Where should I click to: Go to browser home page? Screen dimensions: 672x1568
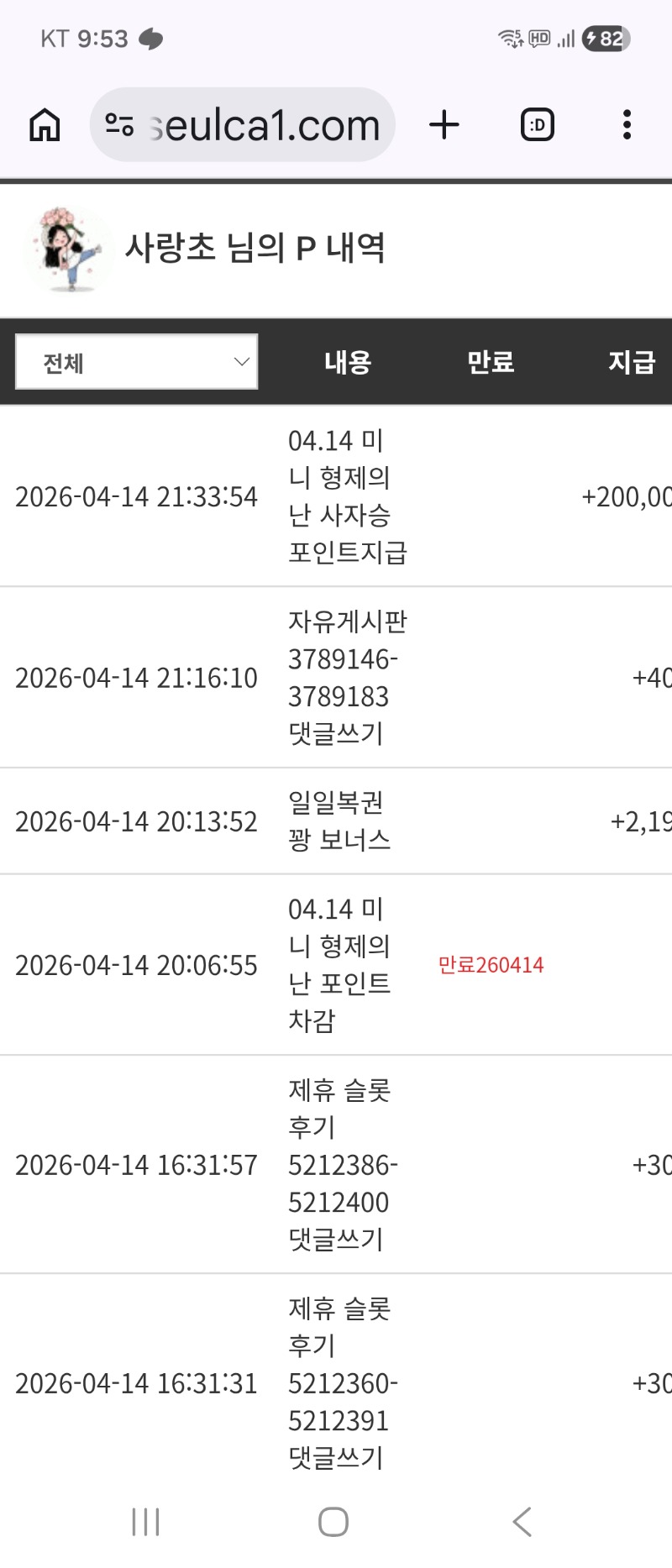[45, 125]
